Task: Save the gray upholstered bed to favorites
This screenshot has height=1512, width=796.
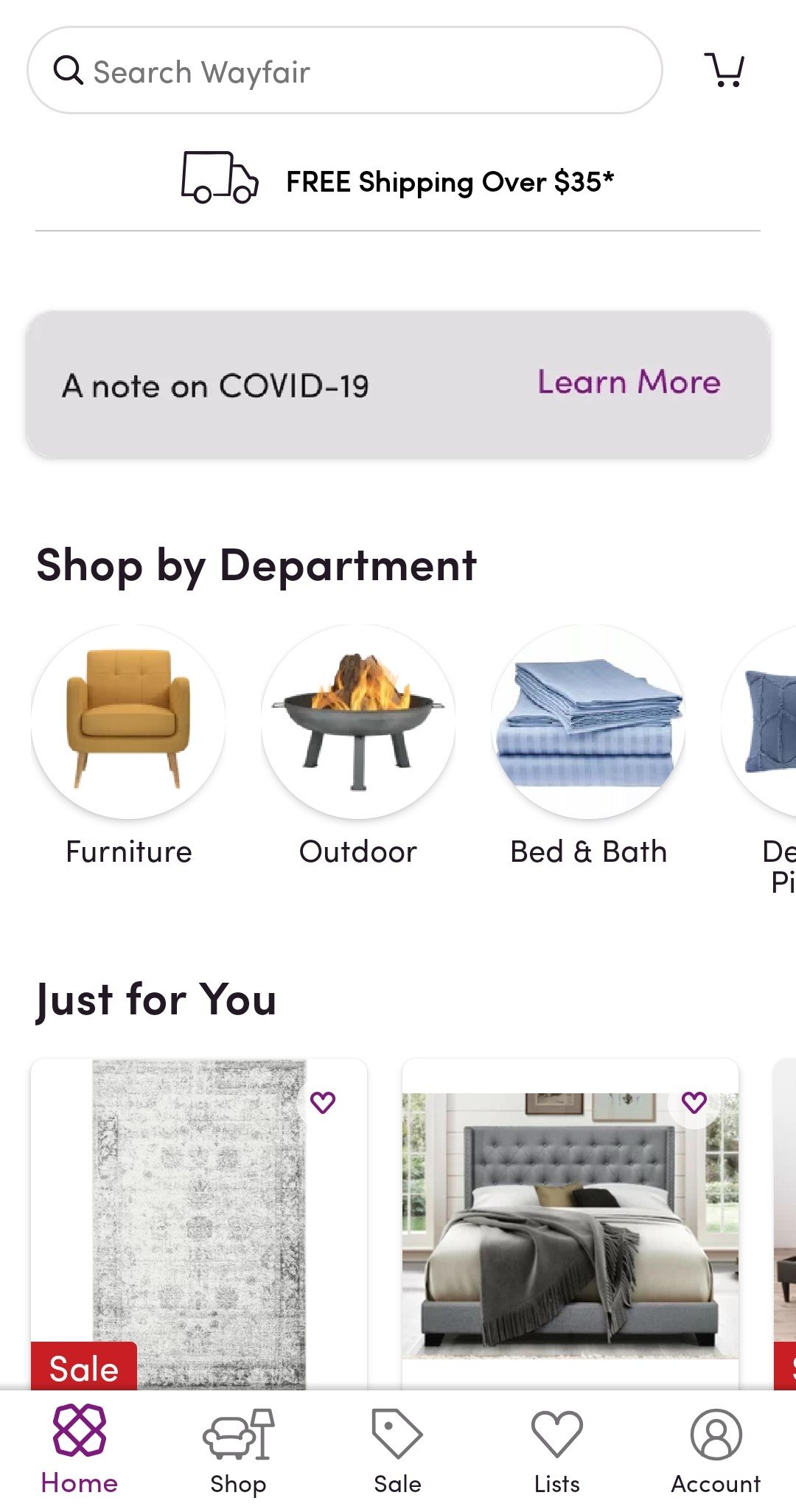Action: (694, 1102)
